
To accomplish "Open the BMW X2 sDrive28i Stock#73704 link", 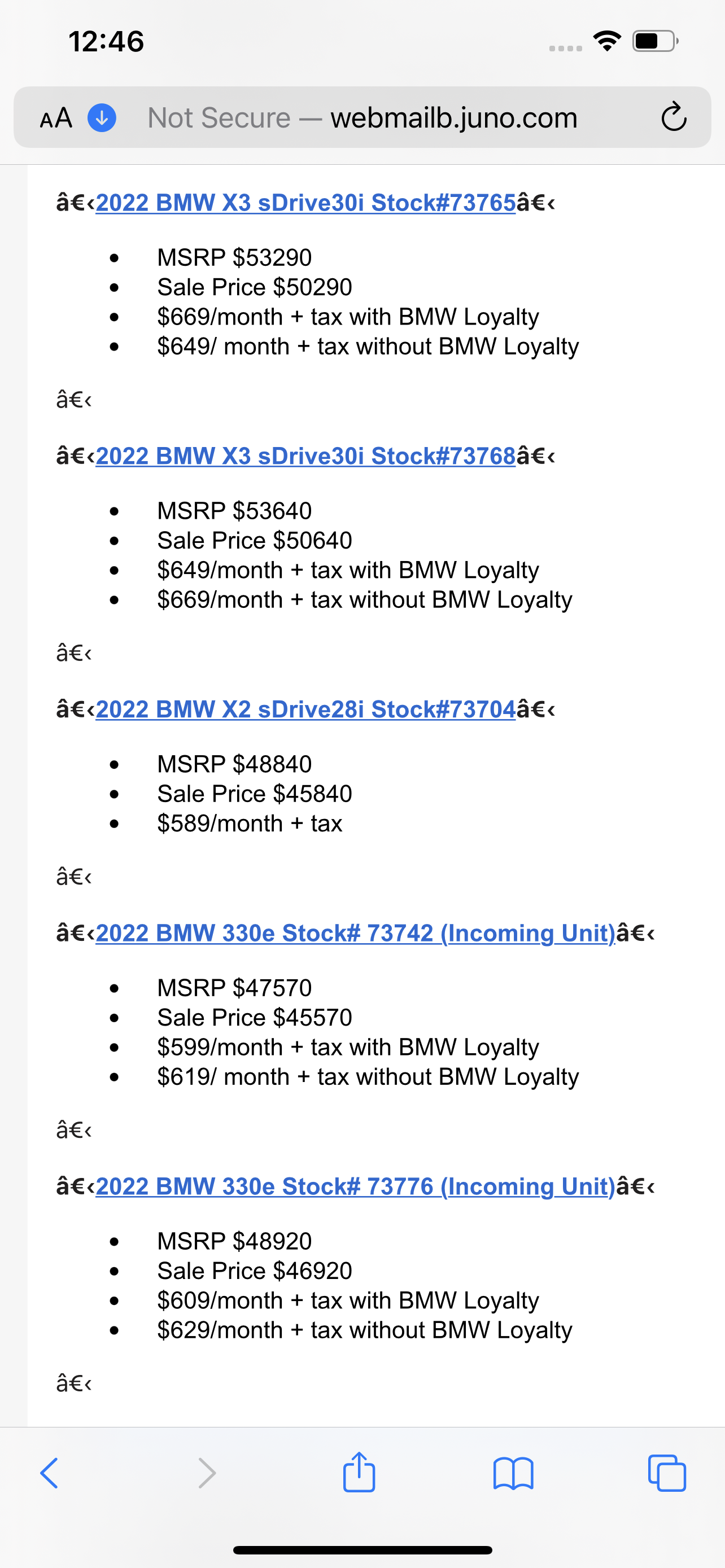I will [305, 709].
